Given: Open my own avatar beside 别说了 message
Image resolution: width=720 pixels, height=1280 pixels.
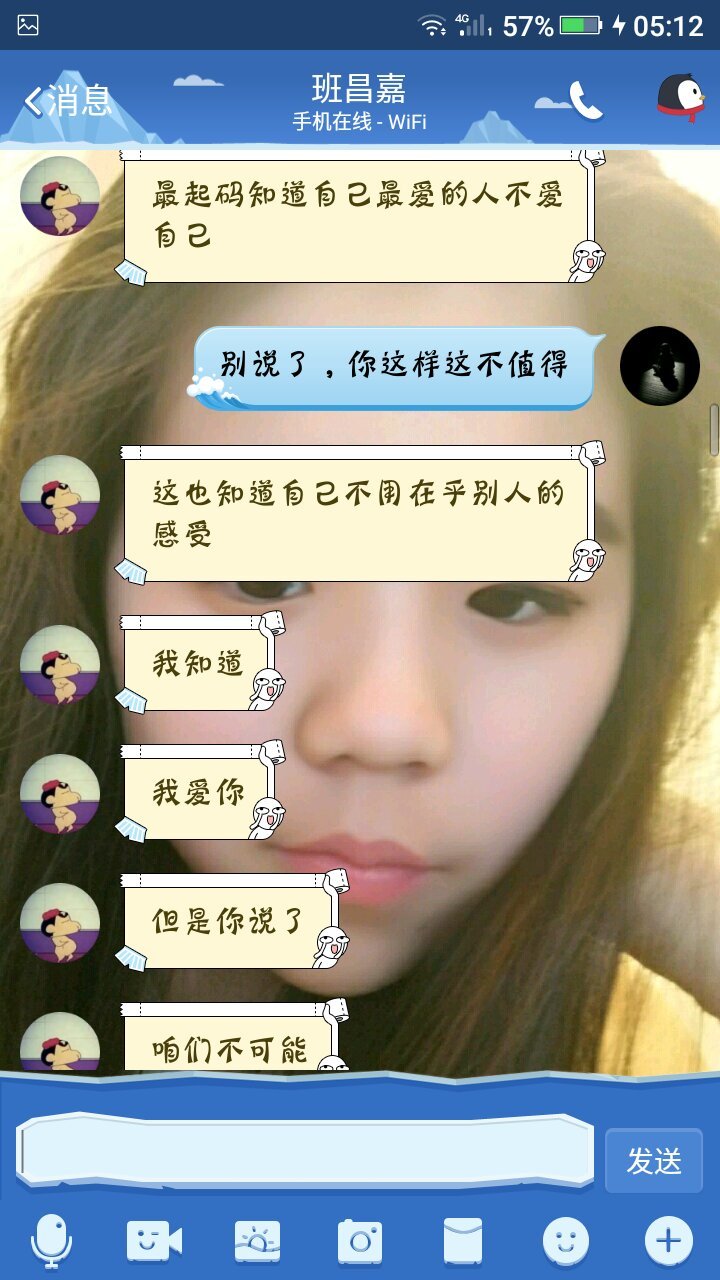Looking at the screenshot, I should (660, 366).
